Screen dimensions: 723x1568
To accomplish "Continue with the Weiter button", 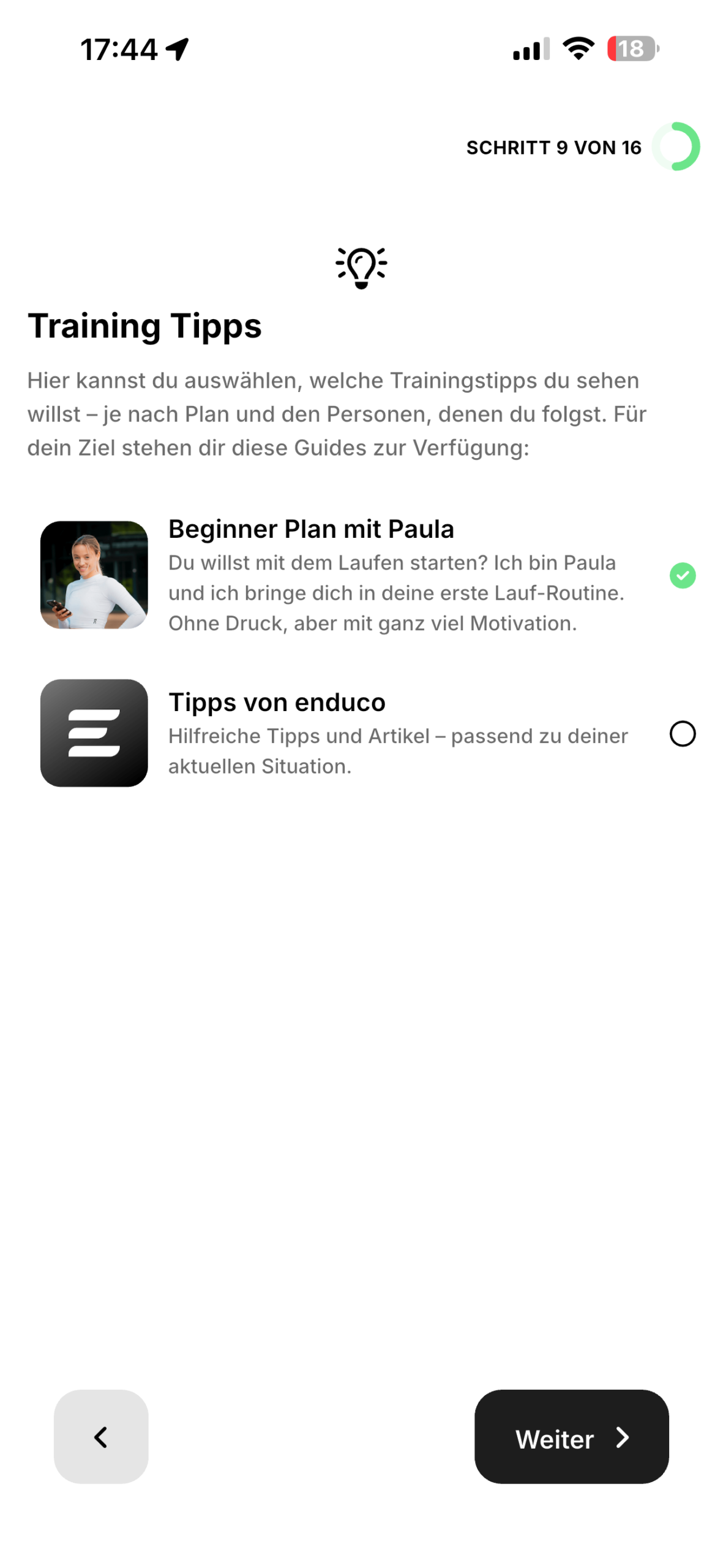I will 571,1436.
